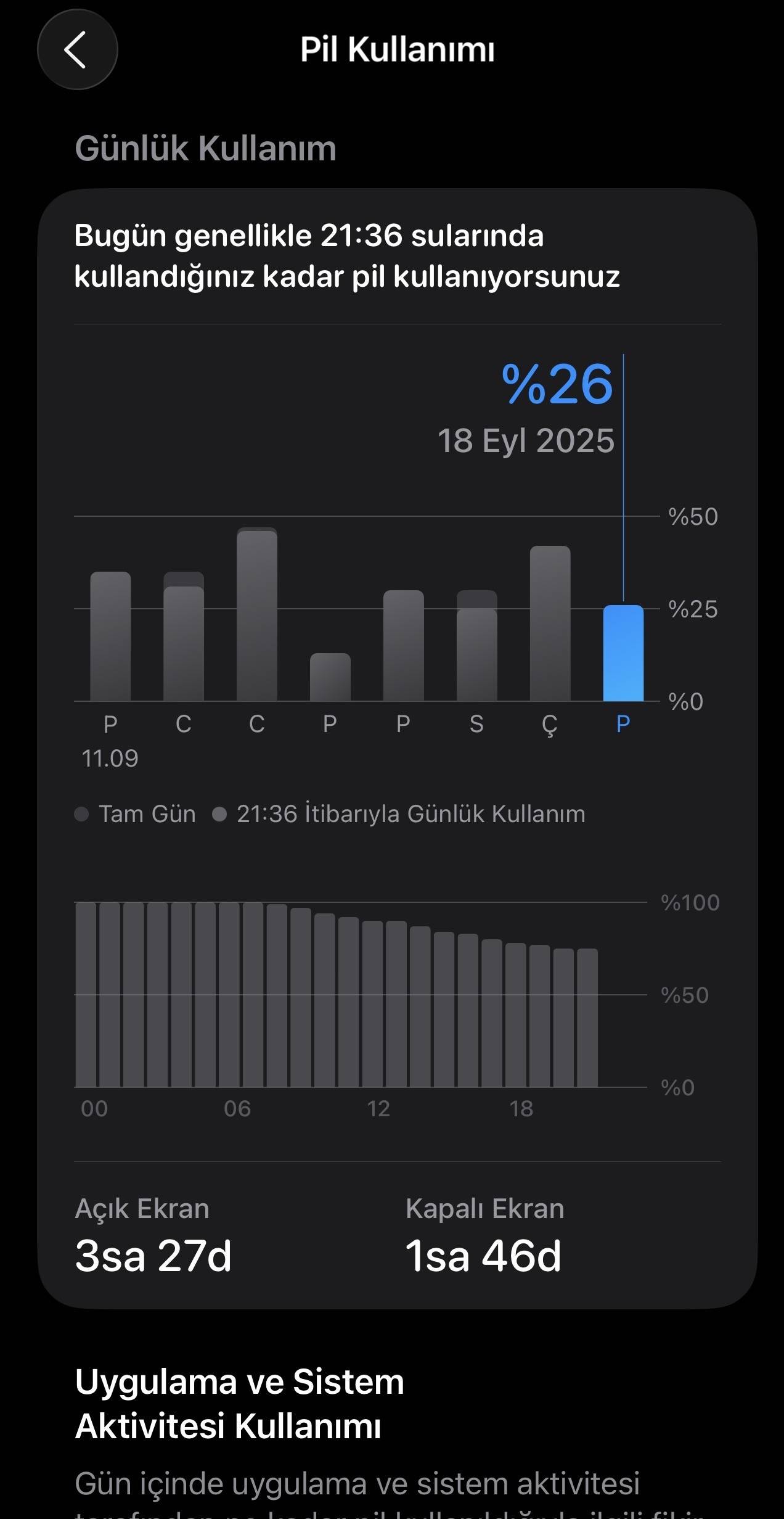The height and width of the screenshot is (1519, 784).
Task: Go back from Pil Kullanımı
Action: coord(77,49)
